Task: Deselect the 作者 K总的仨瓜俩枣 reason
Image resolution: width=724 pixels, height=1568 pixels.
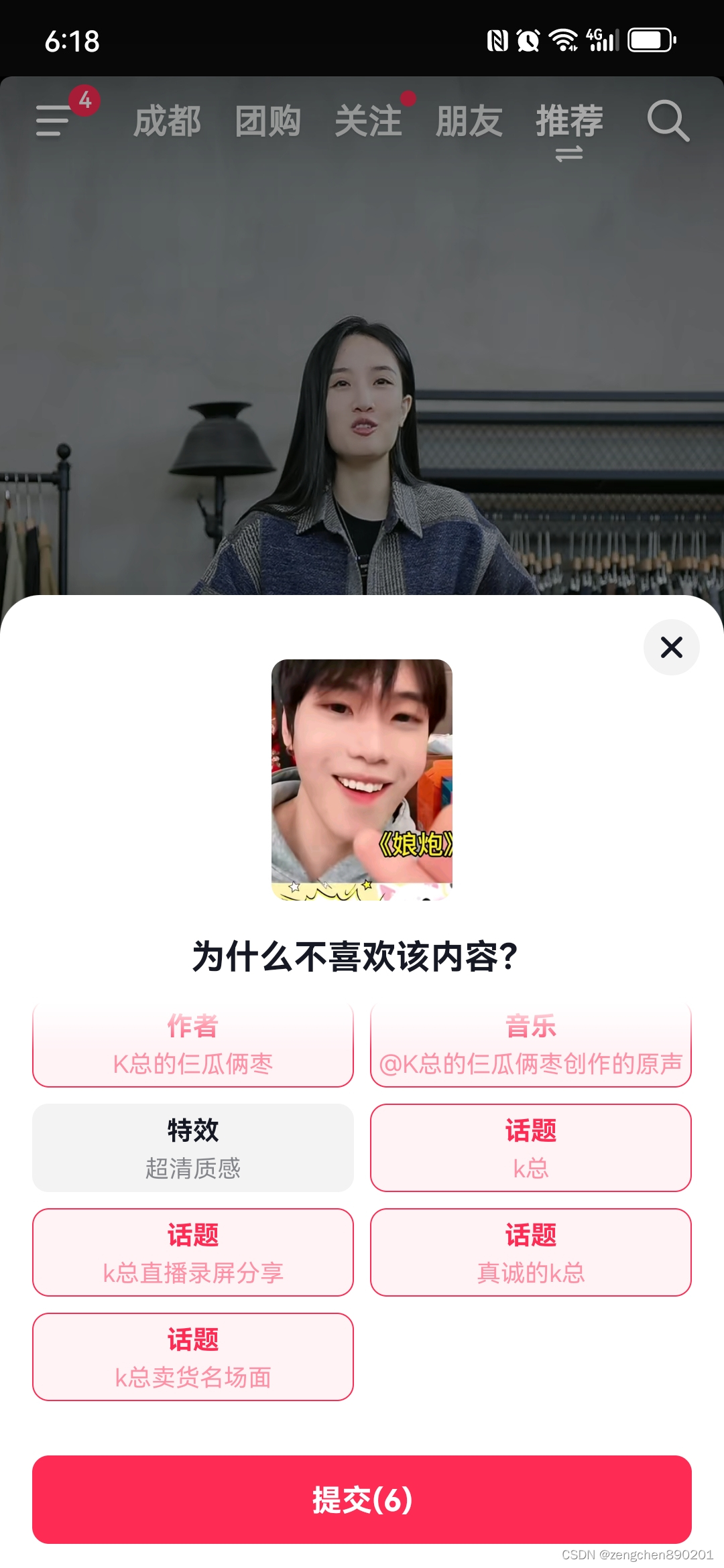Action: 193,1045
